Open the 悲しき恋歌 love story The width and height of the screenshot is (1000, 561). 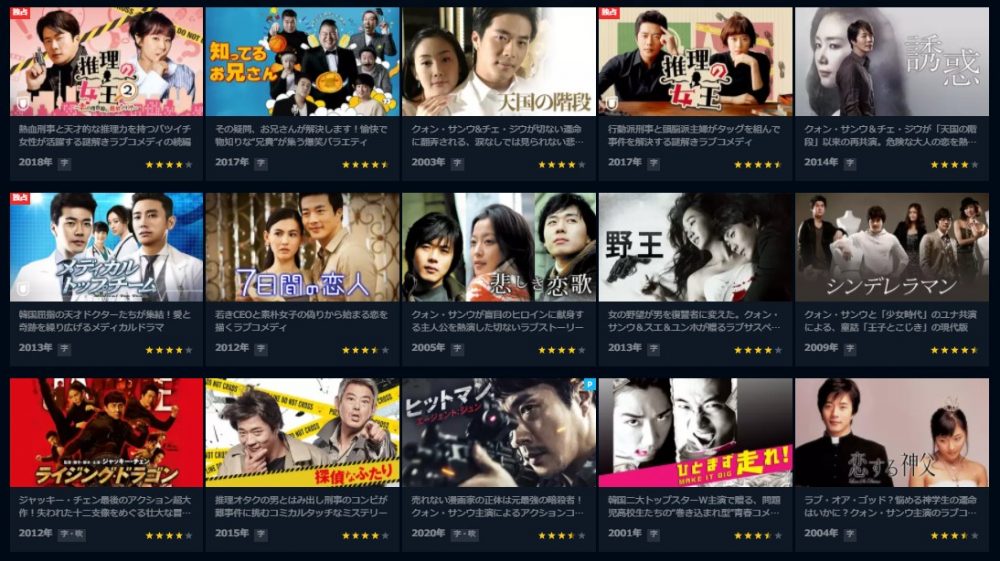pyautogui.click(x=498, y=247)
